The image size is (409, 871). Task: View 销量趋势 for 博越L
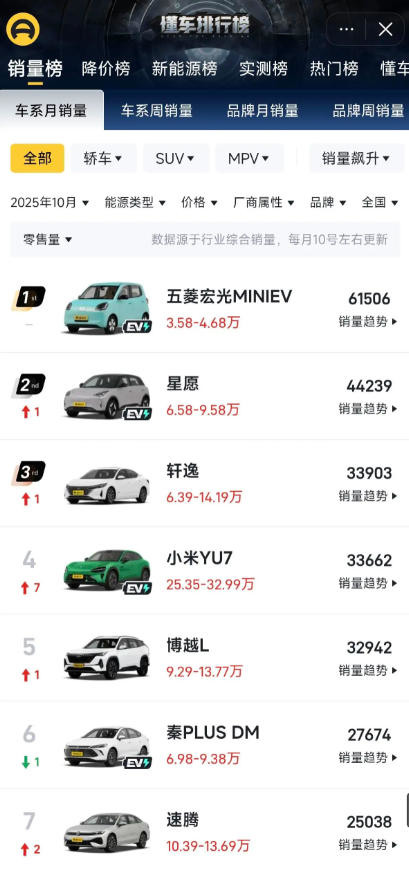pos(368,670)
